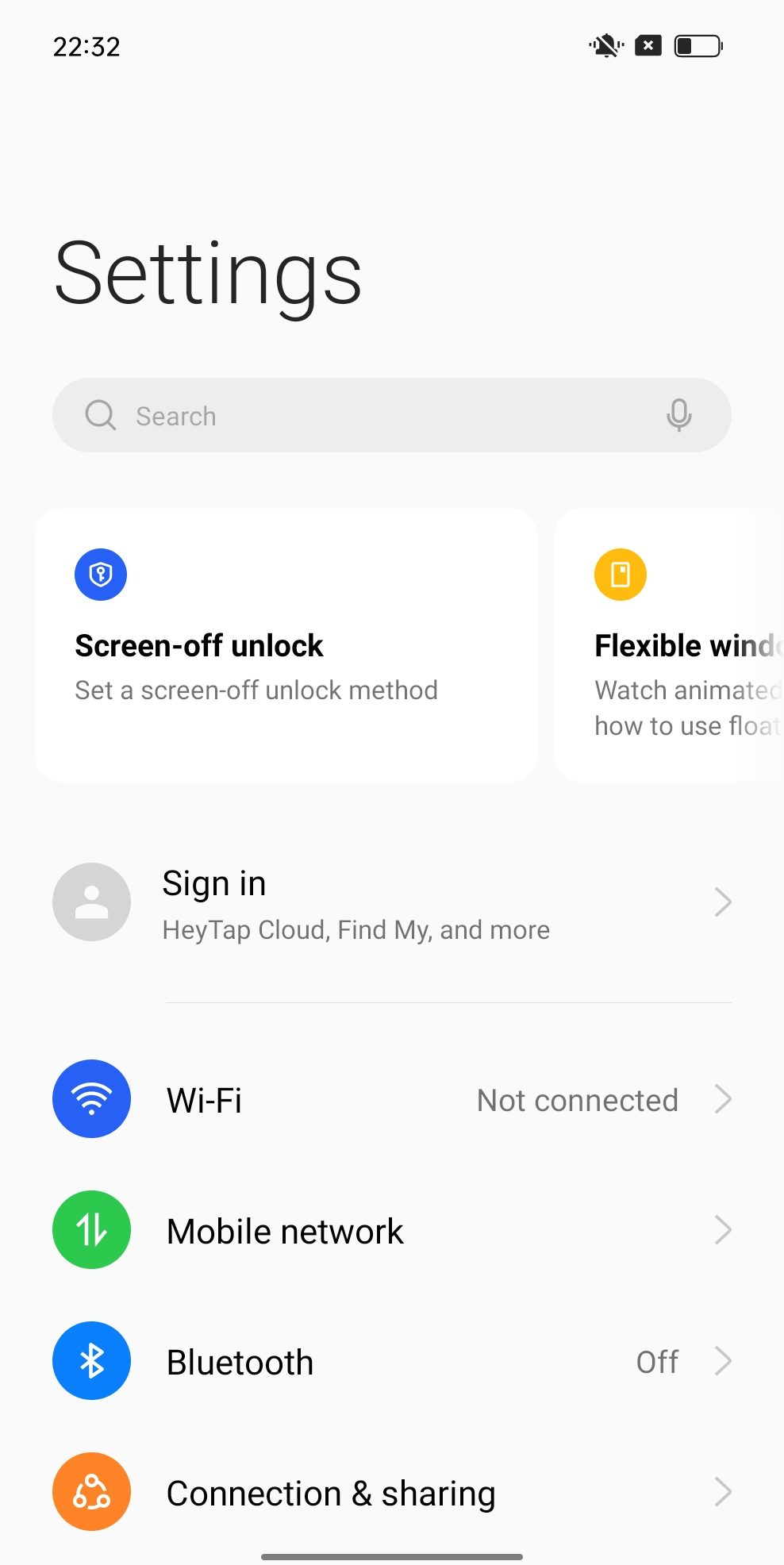Start voice search with the microphone icon
Viewport: 784px width, 1565px height.
[679, 415]
